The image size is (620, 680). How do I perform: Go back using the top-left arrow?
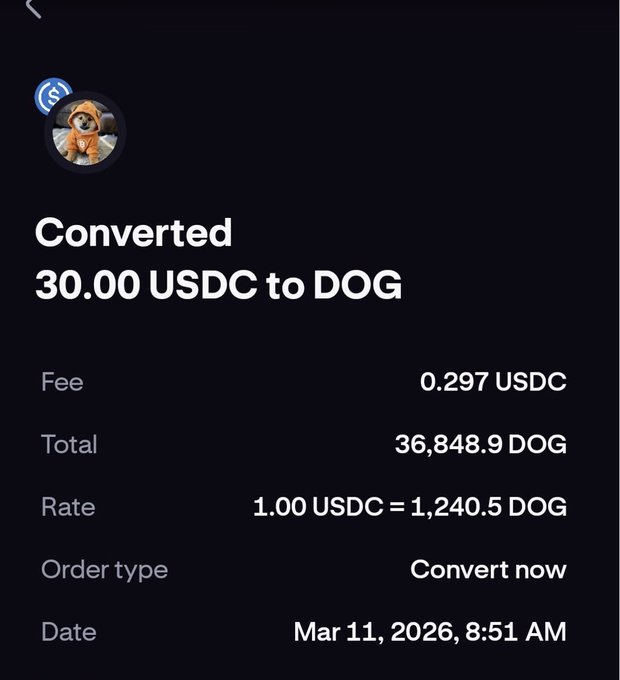tap(33, 7)
